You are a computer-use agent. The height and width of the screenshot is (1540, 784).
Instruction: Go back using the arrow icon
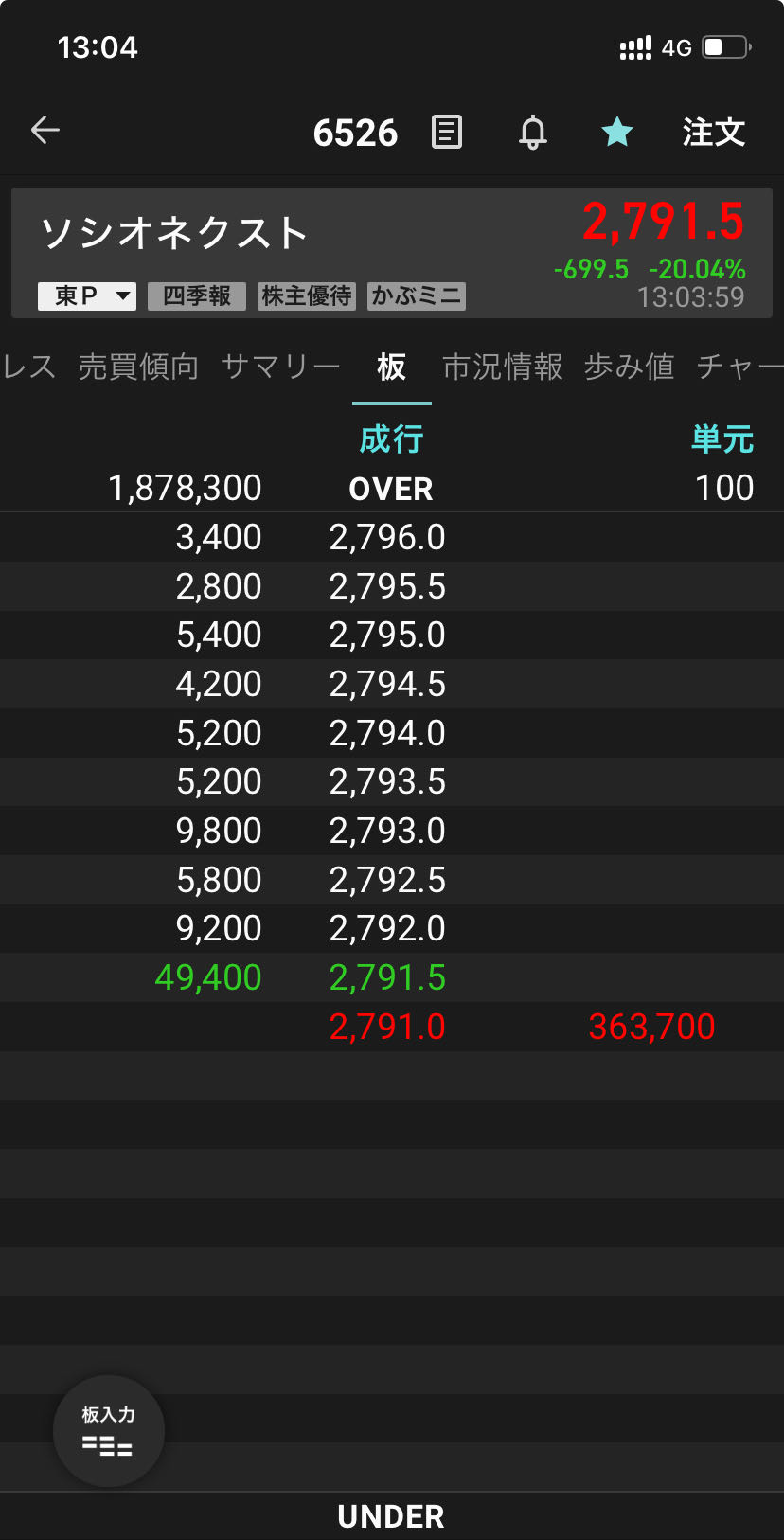click(x=45, y=131)
